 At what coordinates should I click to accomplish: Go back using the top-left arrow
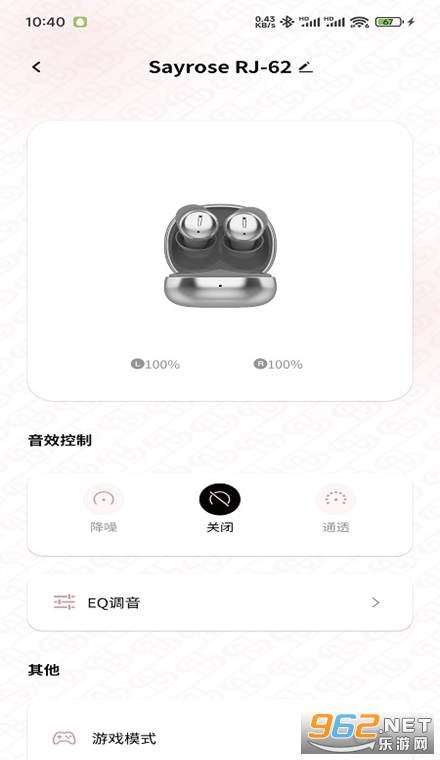pyautogui.click(x=36, y=67)
